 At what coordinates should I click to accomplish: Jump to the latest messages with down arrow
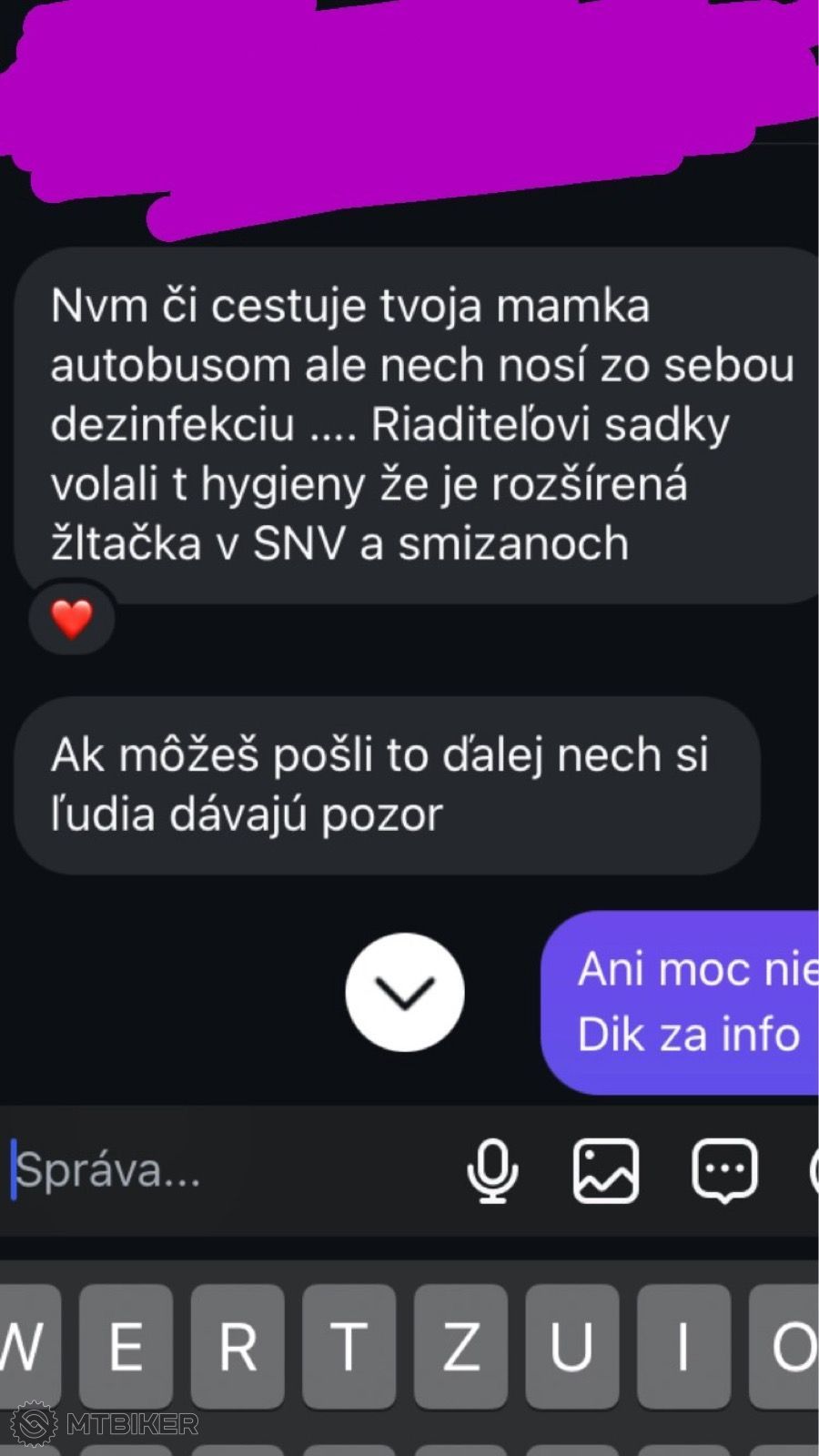pyautogui.click(x=405, y=992)
